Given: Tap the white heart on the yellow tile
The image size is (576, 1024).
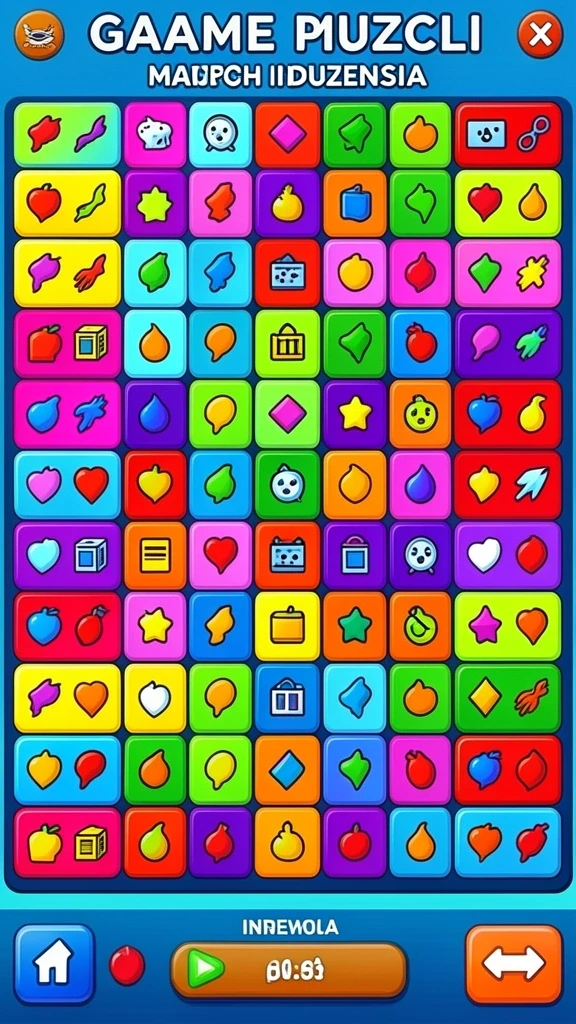Looking at the screenshot, I should point(155,698).
